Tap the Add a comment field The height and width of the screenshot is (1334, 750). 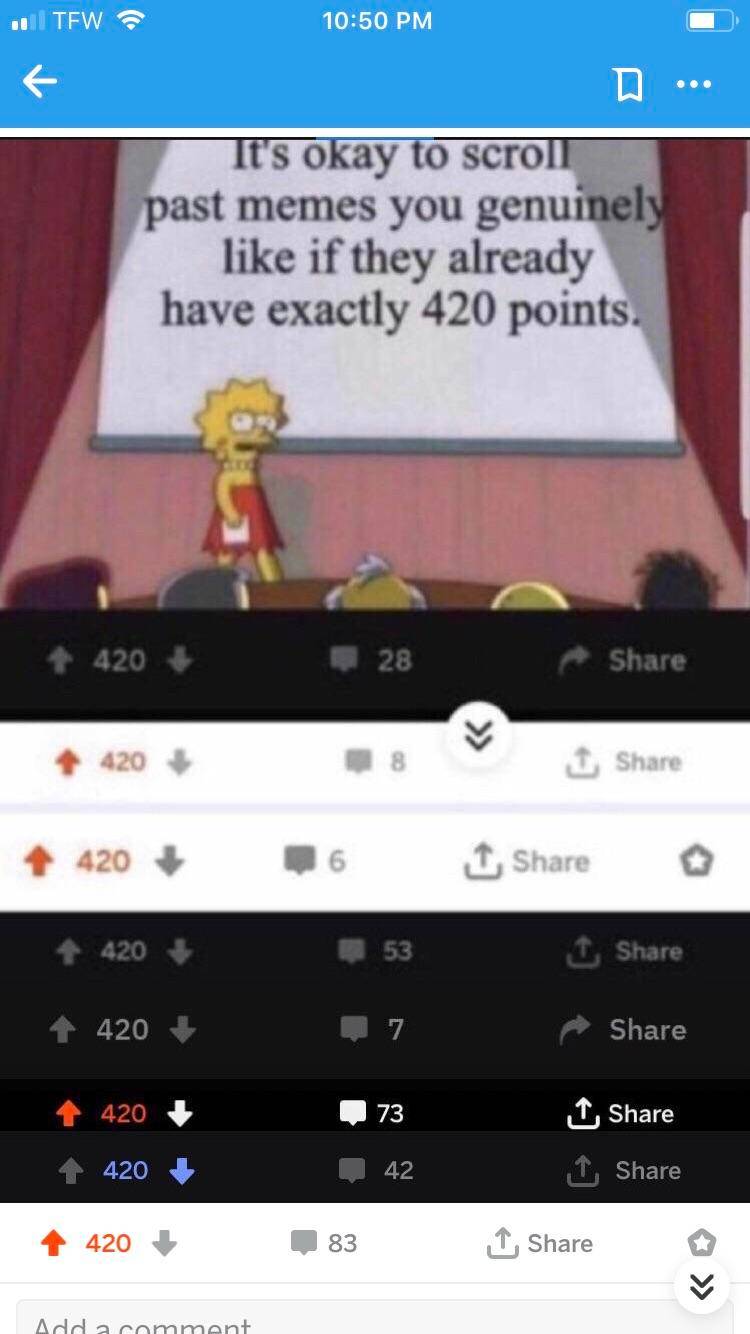tap(374, 1320)
